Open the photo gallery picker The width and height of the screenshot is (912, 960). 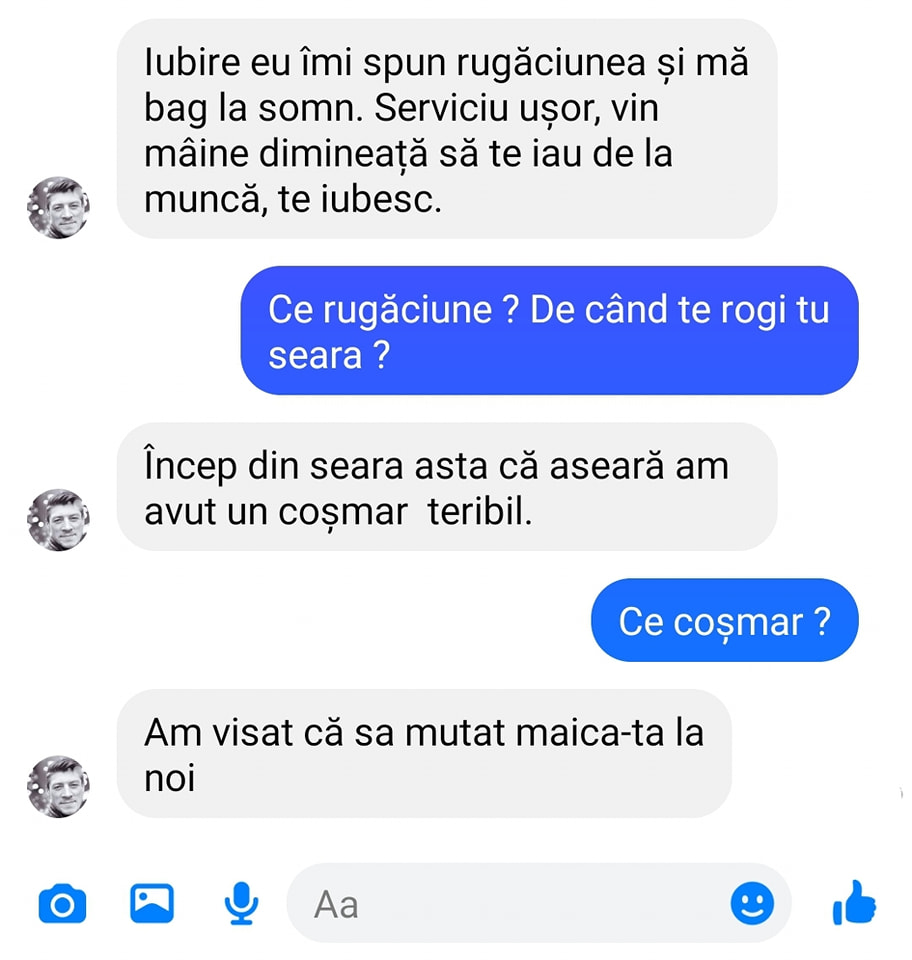pyautogui.click(x=152, y=904)
